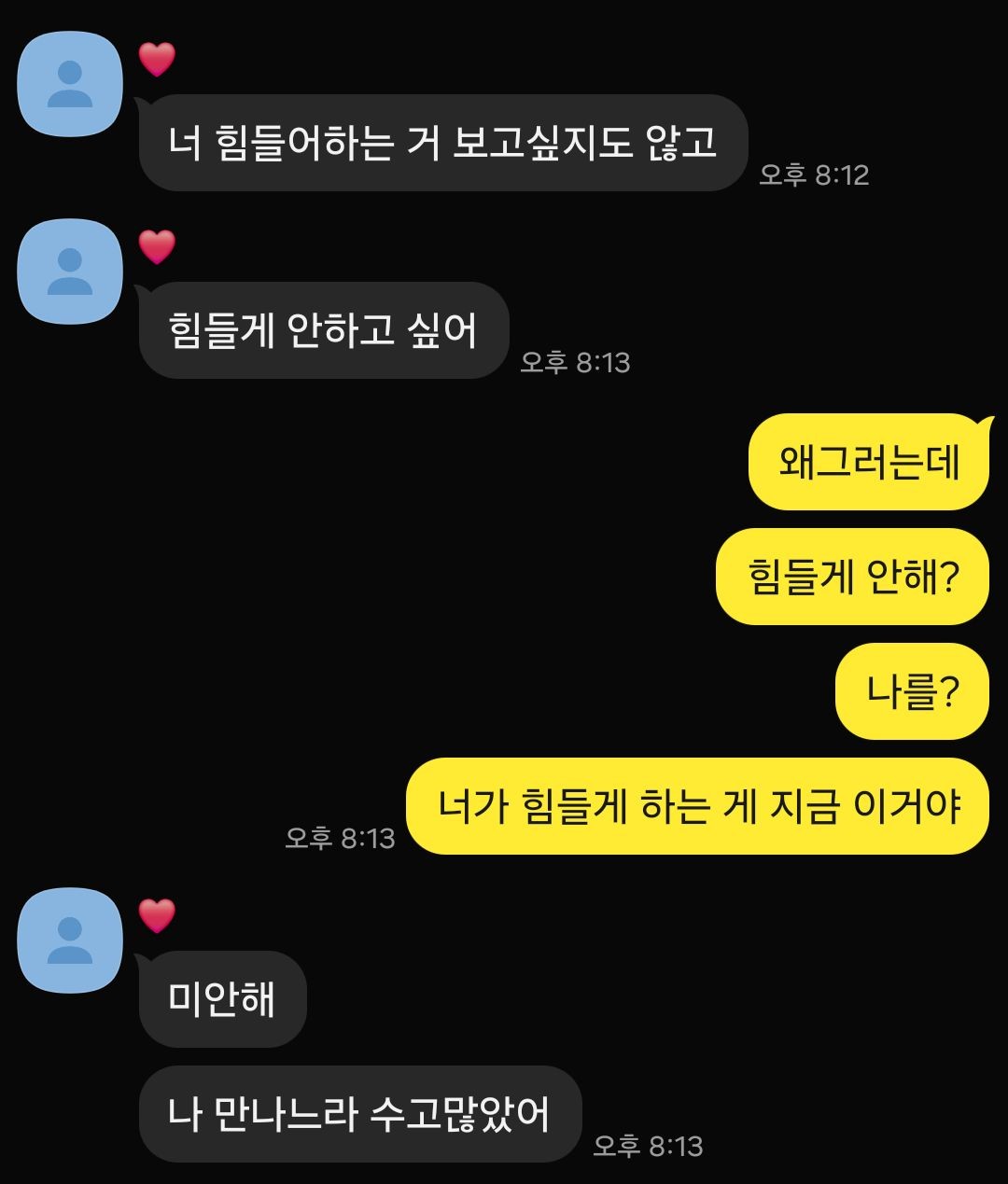Select the '나를?' message bubble
This screenshot has height=1184, width=1008.
910,691
